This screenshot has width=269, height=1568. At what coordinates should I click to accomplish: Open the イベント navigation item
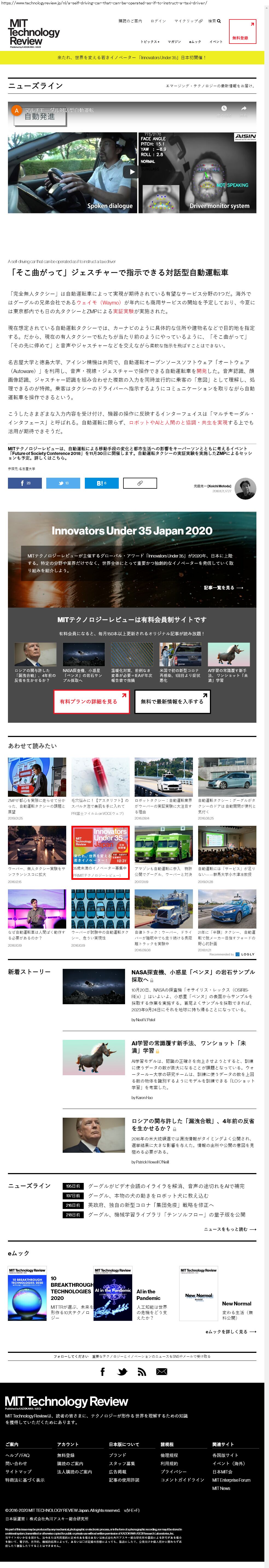pyautogui.click(x=216, y=42)
